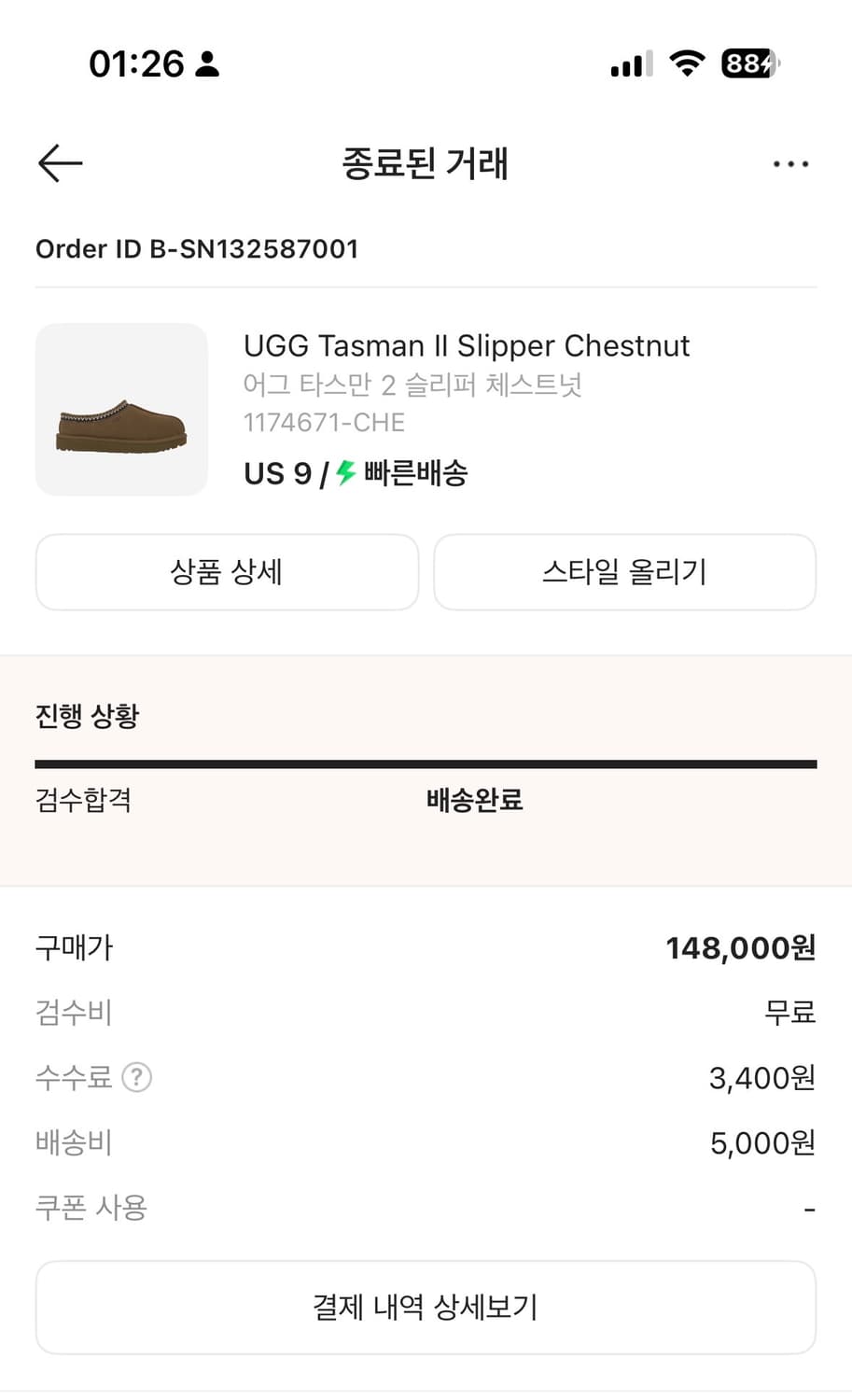Click the back arrow to return
852x1400 pixels.
[x=59, y=162]
